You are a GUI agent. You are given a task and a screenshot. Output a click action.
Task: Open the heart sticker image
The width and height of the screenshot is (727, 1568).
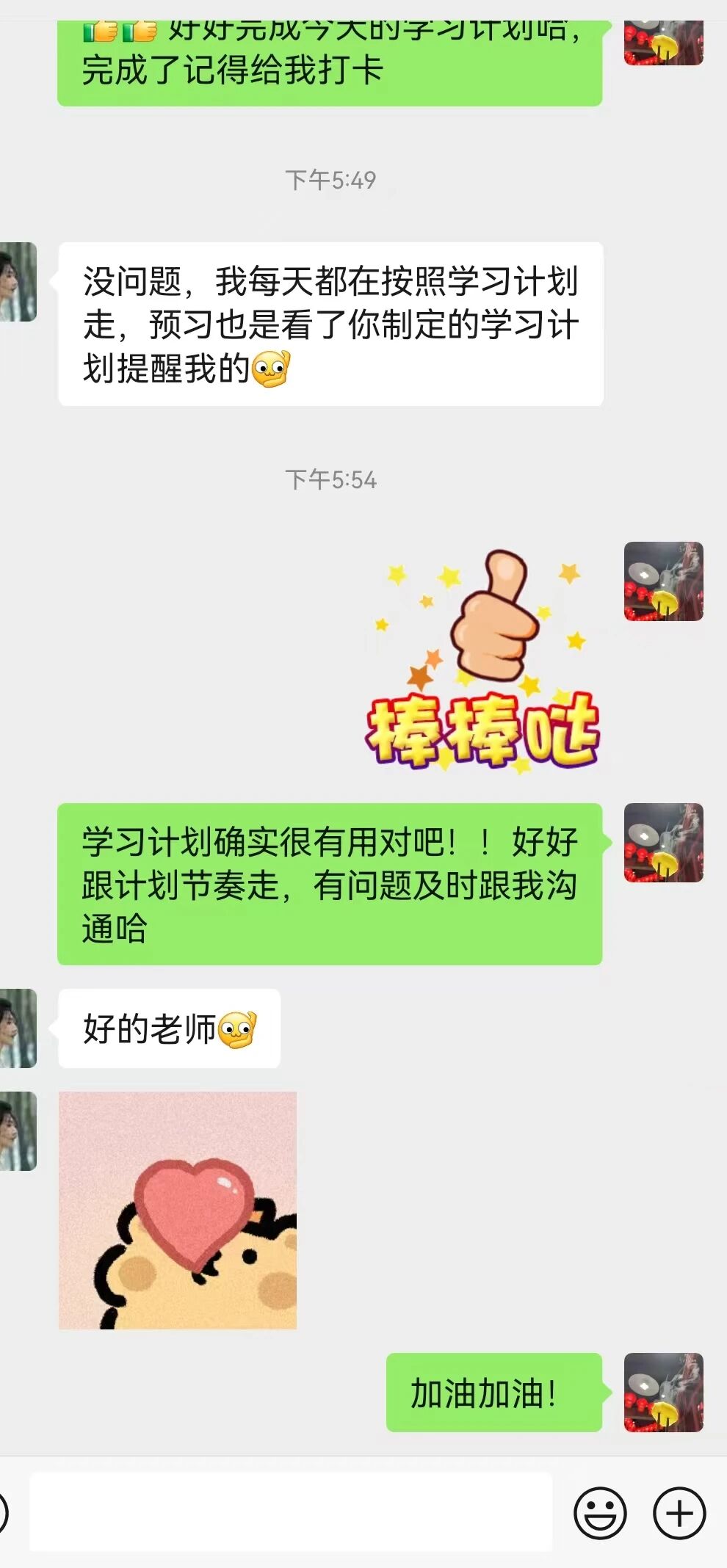pyautogui.click(x=178, y=1211)
